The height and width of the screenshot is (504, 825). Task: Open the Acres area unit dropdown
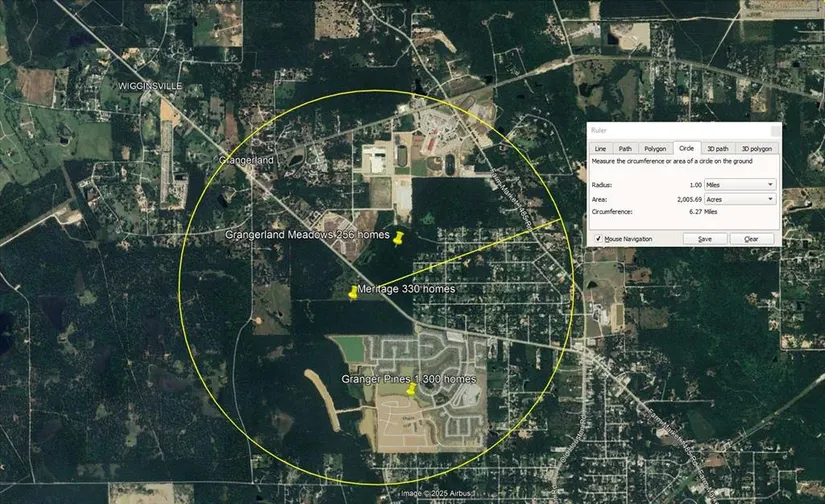[740, 199]
